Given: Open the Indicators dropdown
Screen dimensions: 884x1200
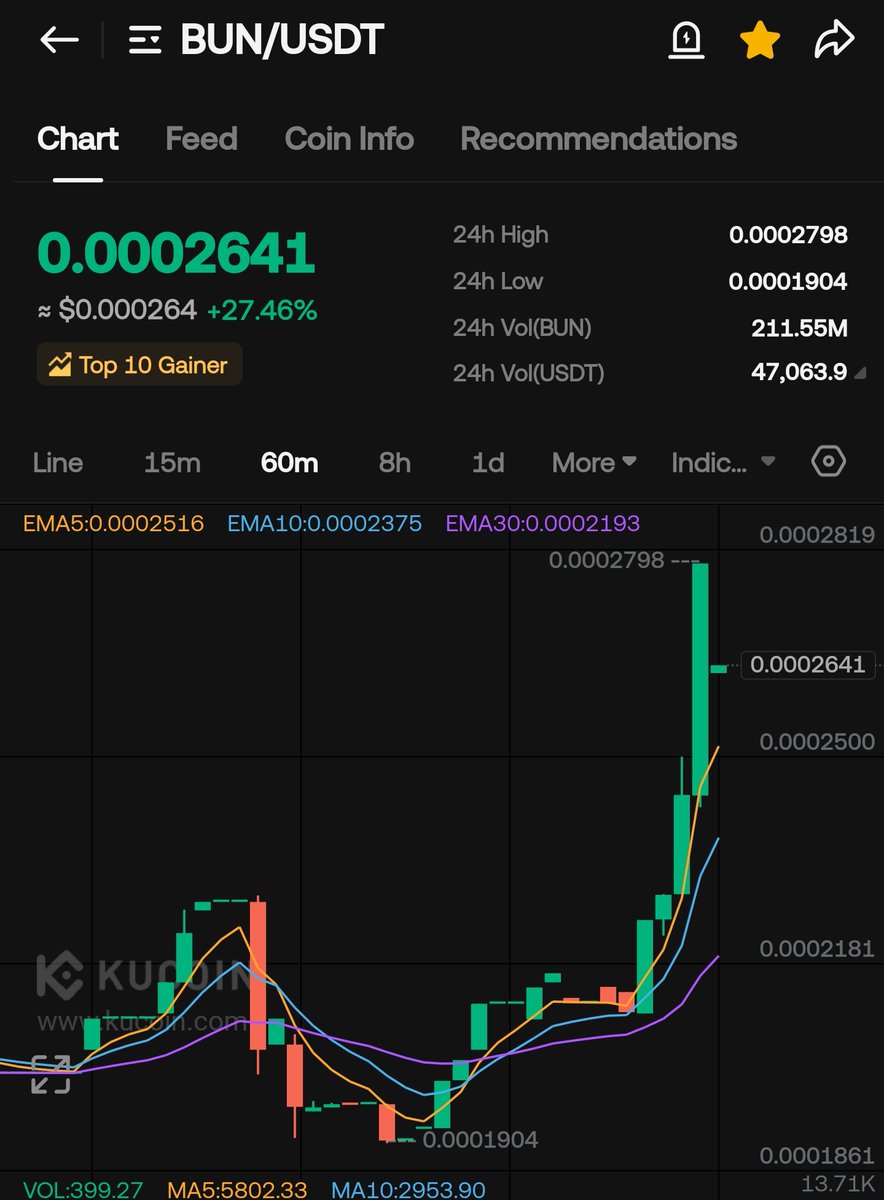Looking at the screenshot, I should pyautogui.click(x=723, y=463).
